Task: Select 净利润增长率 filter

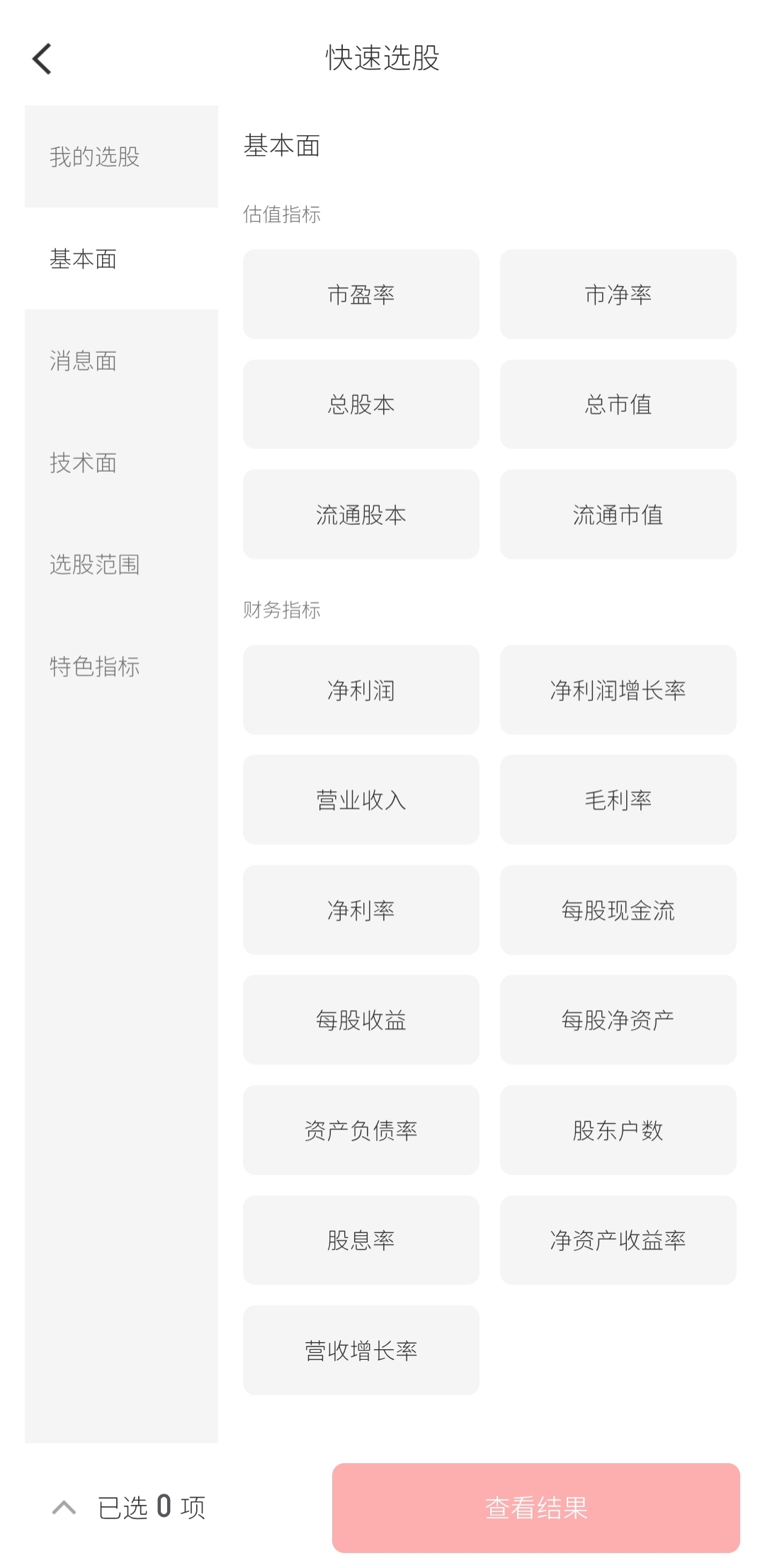Action: click(618, 690)
